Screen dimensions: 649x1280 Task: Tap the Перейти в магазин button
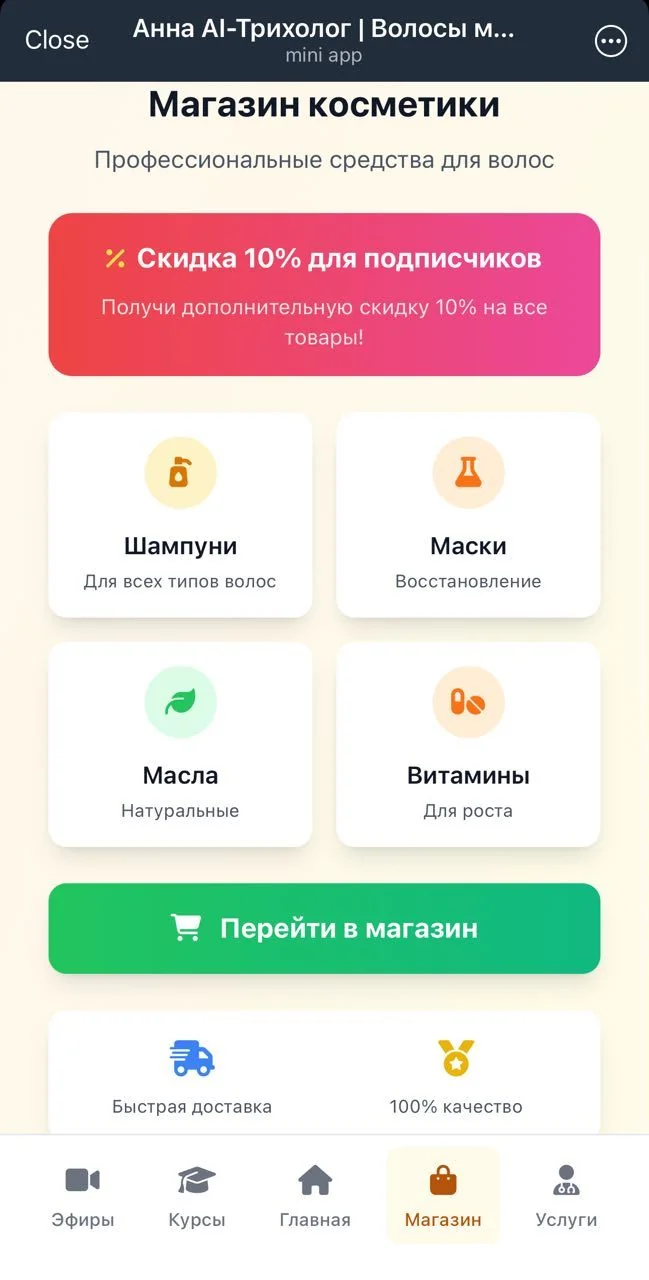(324, 928)
